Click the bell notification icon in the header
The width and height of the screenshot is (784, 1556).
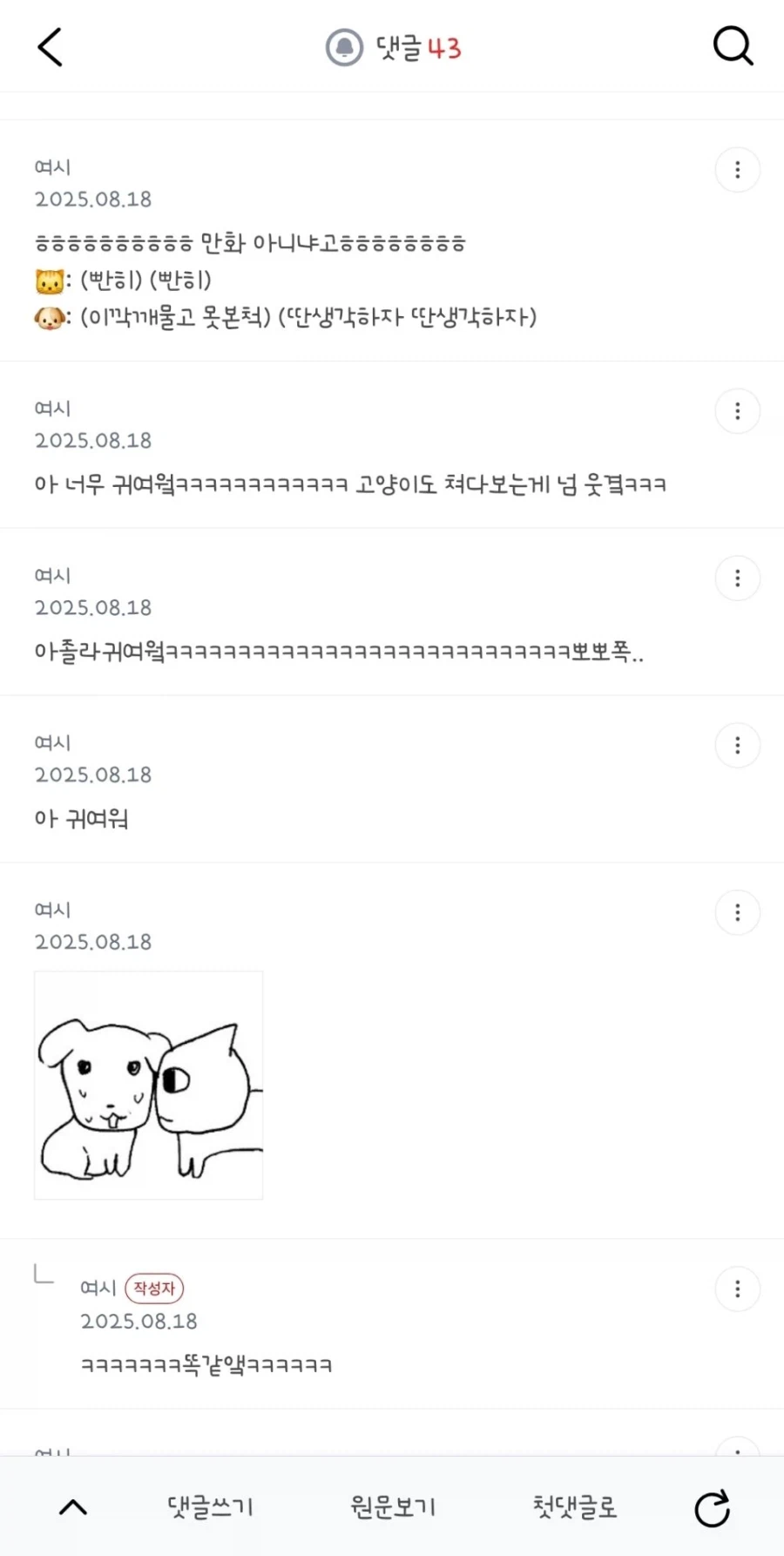(343, 46)
